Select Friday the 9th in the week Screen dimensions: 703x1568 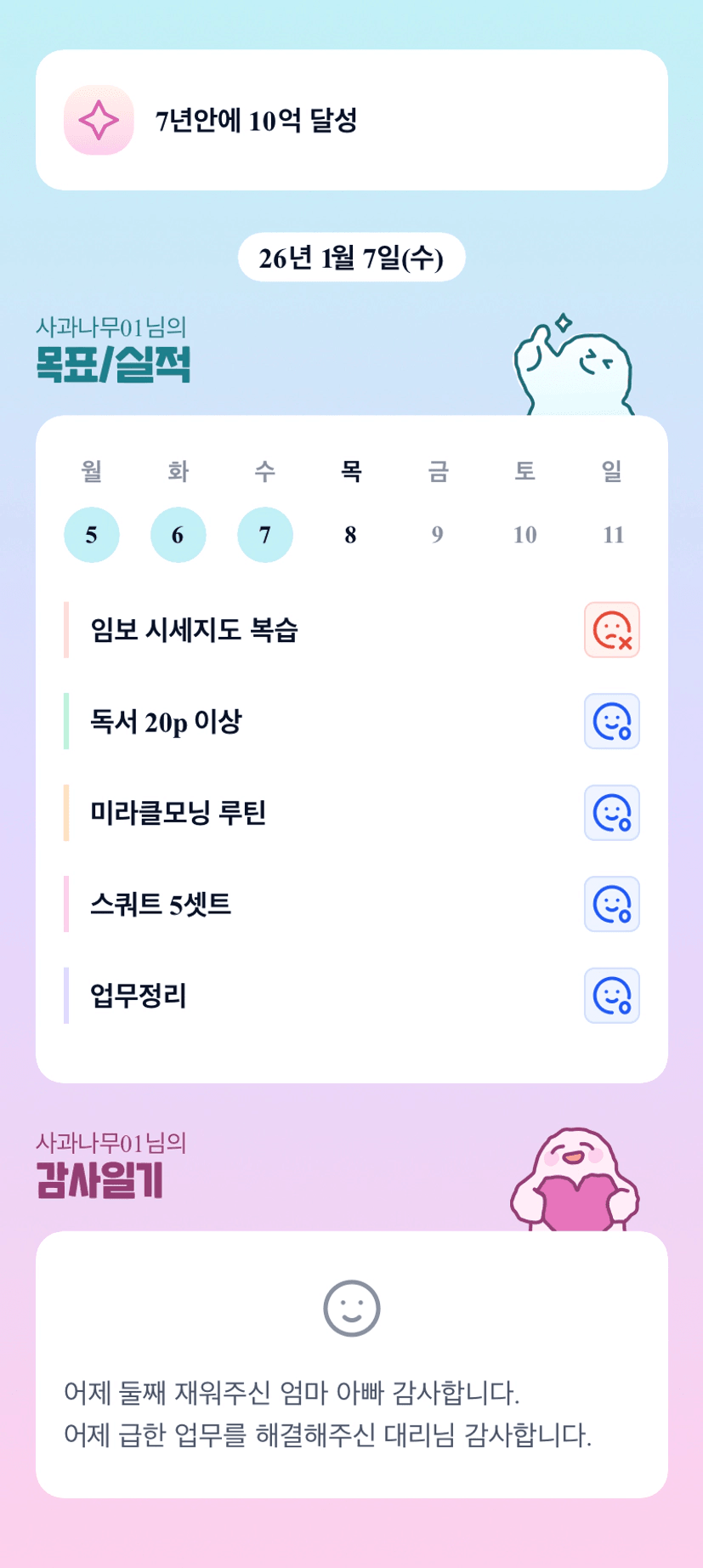(x=437, y=535)
